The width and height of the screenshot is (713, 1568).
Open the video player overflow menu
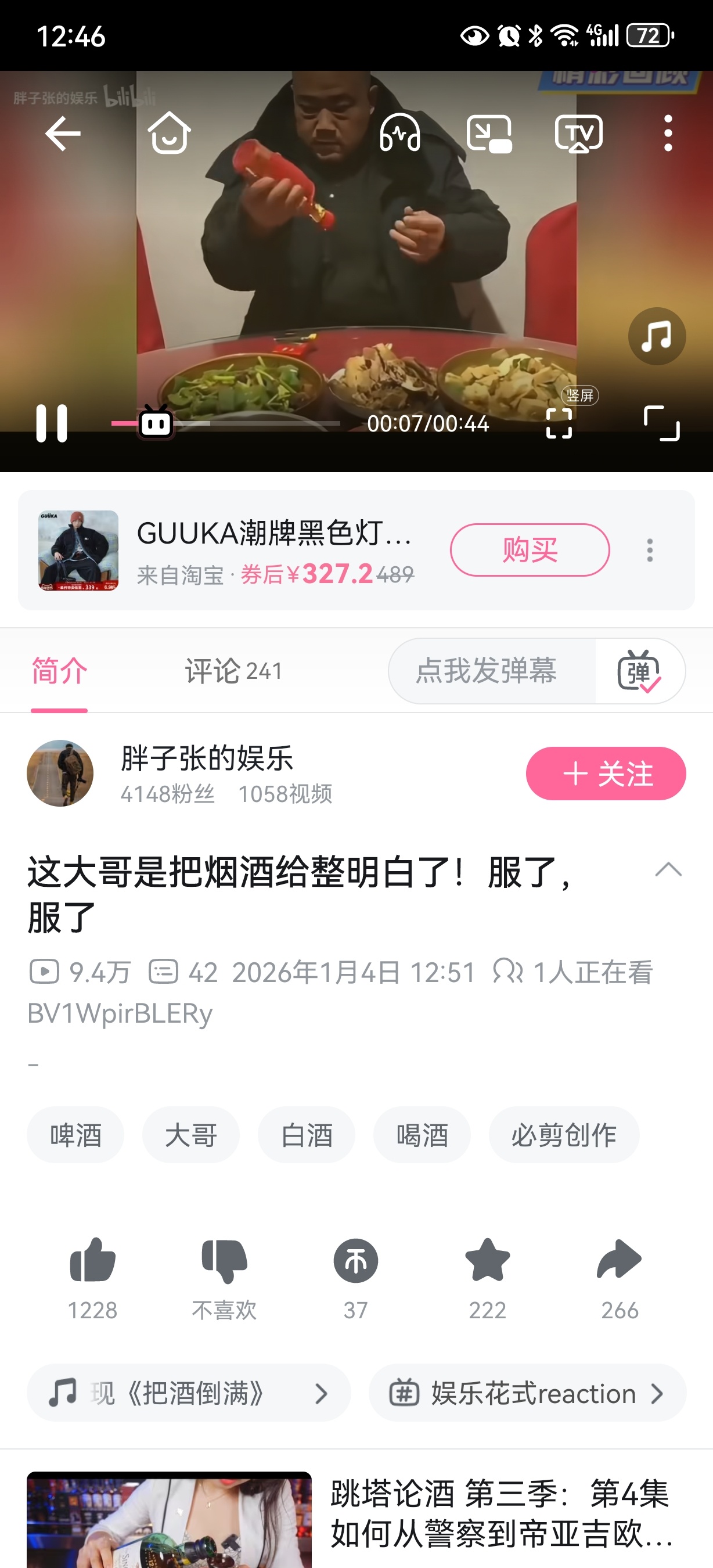click(x=668, y=134)
